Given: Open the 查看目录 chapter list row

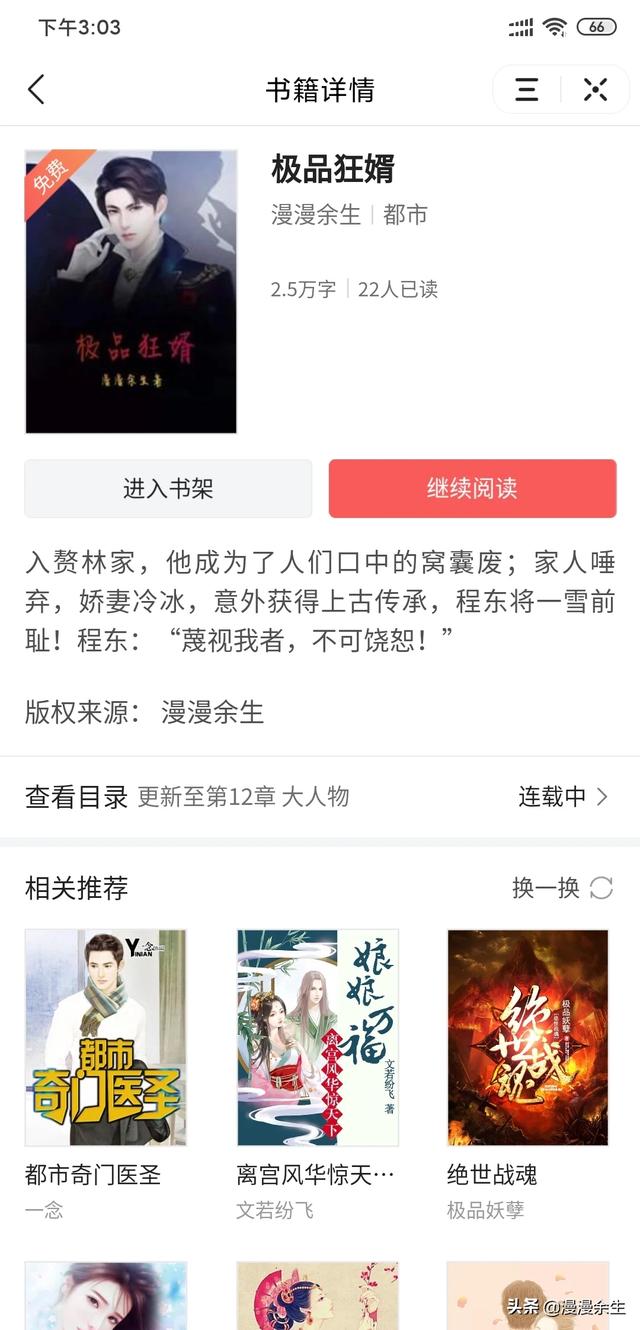Looking at the screenshot, I should (318, 796).
